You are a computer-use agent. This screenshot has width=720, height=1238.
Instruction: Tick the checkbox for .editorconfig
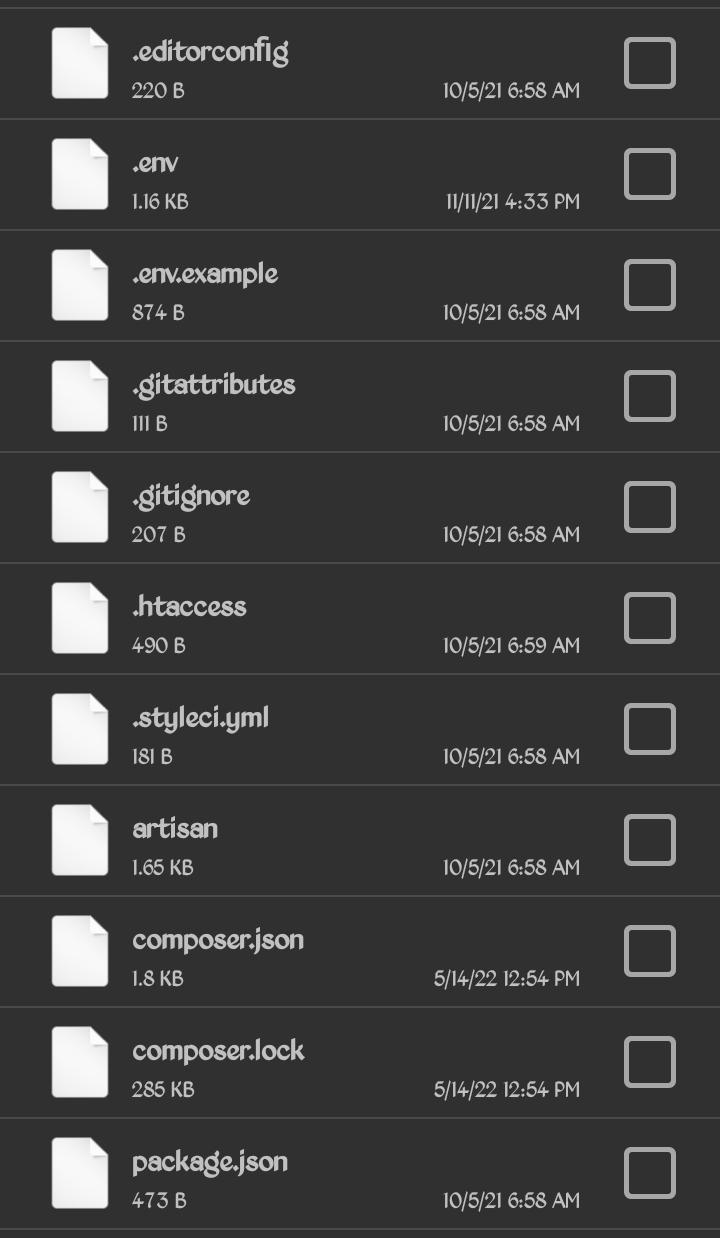coord(650,63)
